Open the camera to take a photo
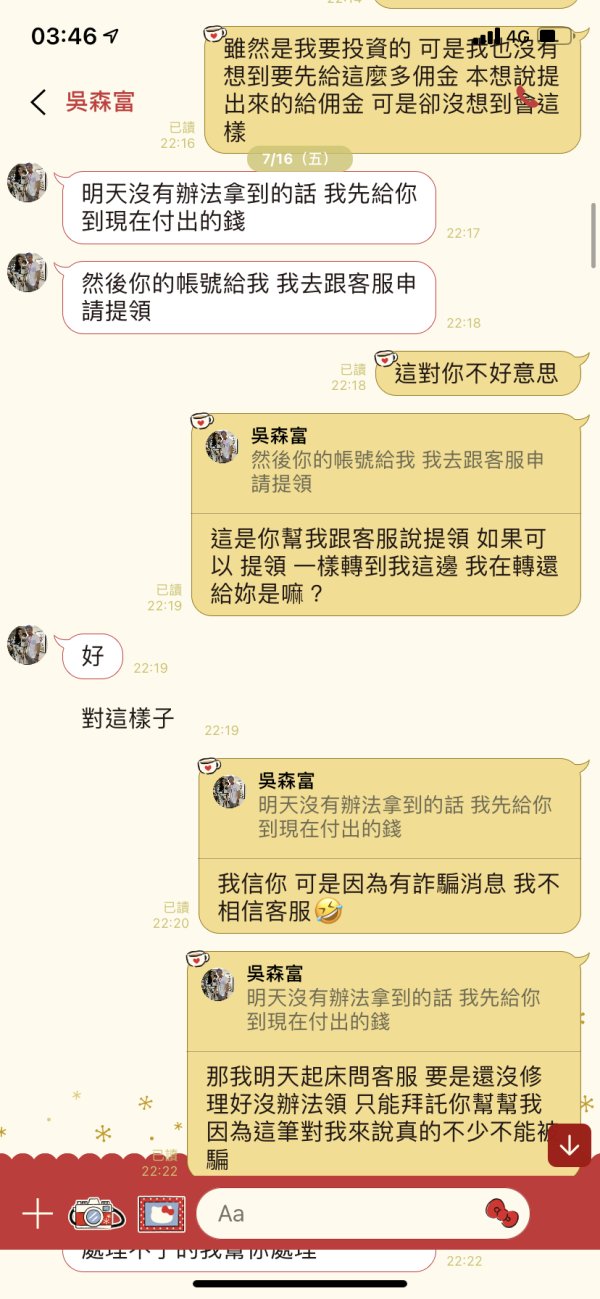600x1299 pixels. 97,1214
